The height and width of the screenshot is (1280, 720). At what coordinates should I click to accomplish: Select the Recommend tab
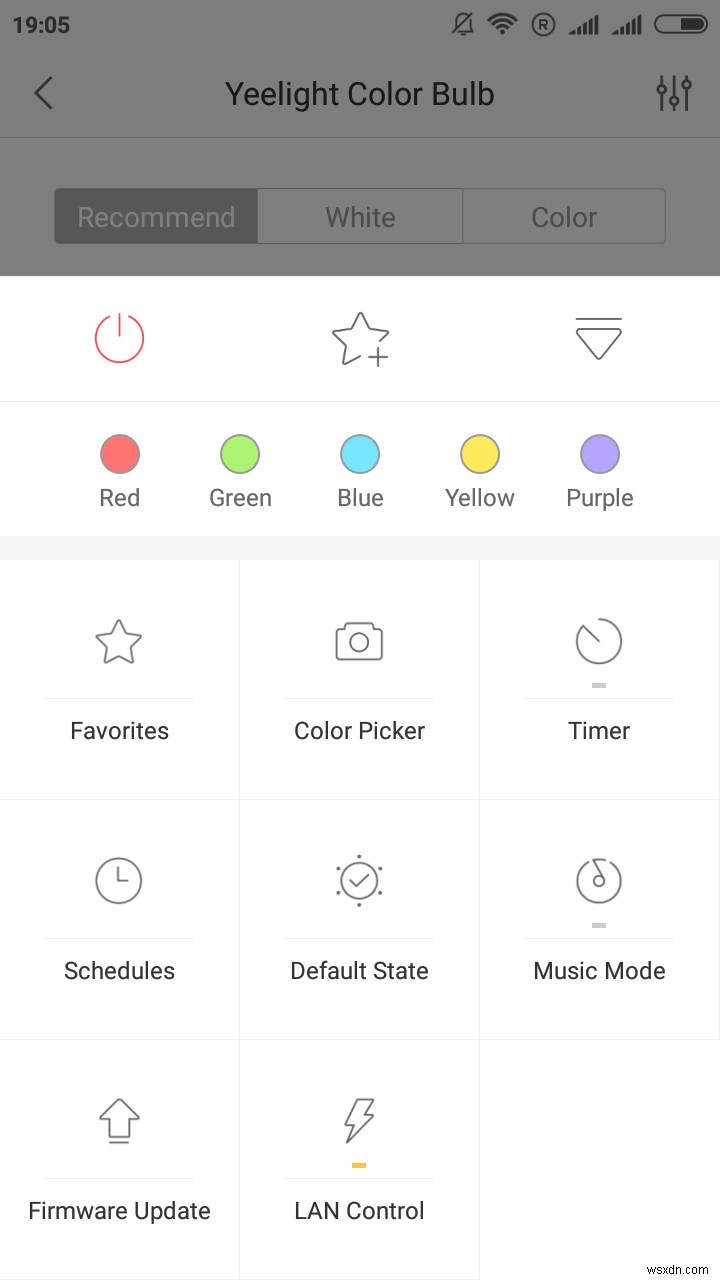click(155, 216)
